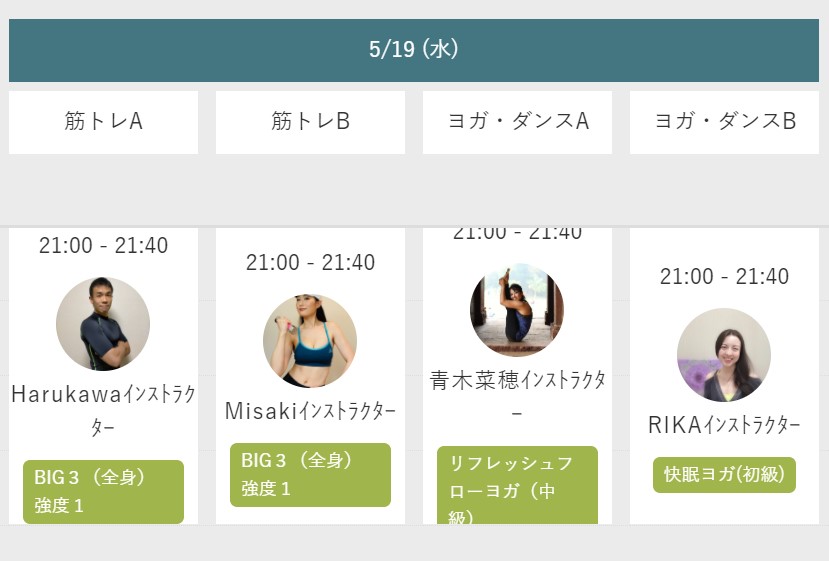Tap the リフレッシュフローヨガ class tag
The width and height of the screenshot is (829, 561).
point(517,489)
